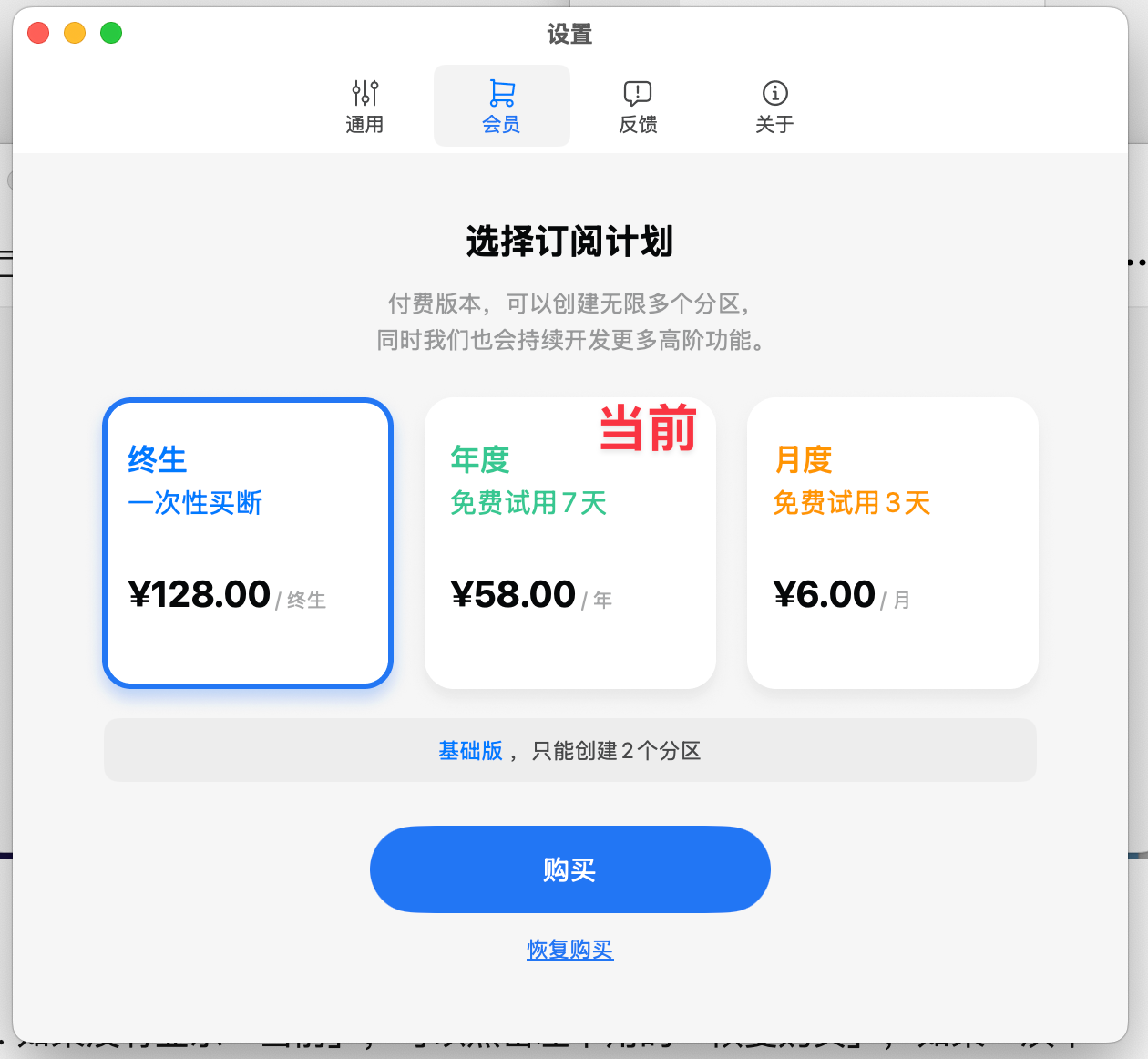Open the 会员 tab
The image size is (1148, 1059).
point(502,106)
